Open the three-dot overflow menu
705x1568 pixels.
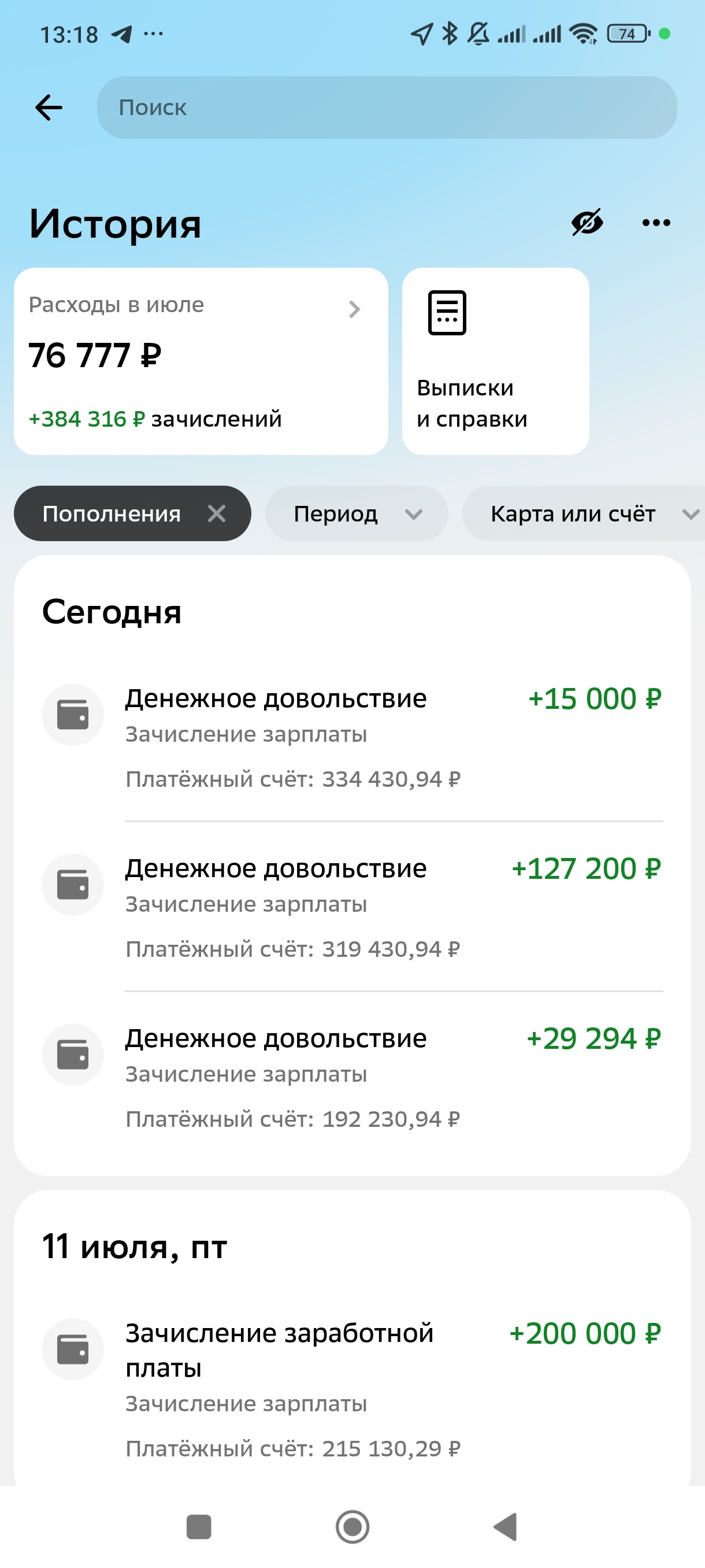(656, 223)
